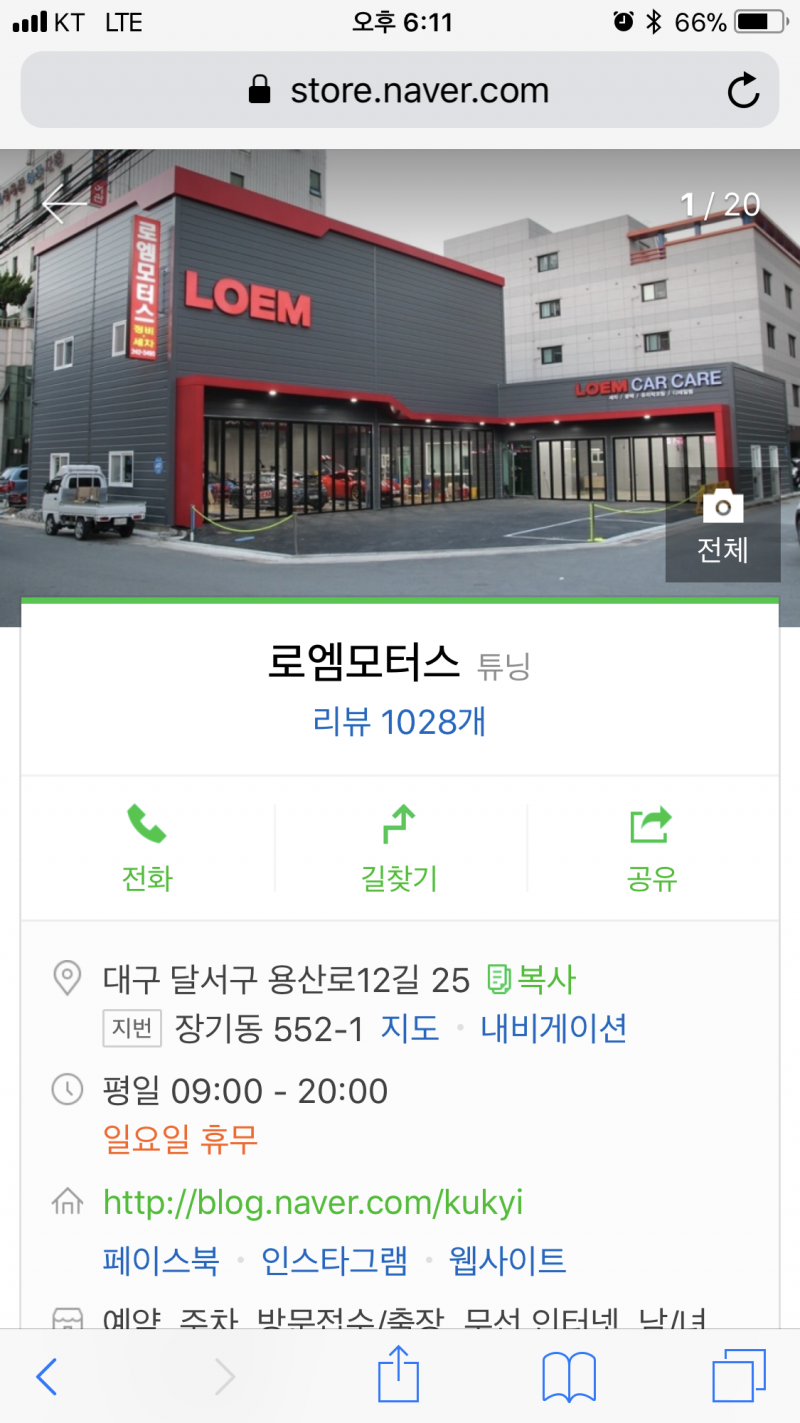Tap the store.naver.com address bar
Image resolution: width=800 pixels, height=1423 pixels.
tap(398, 91)
